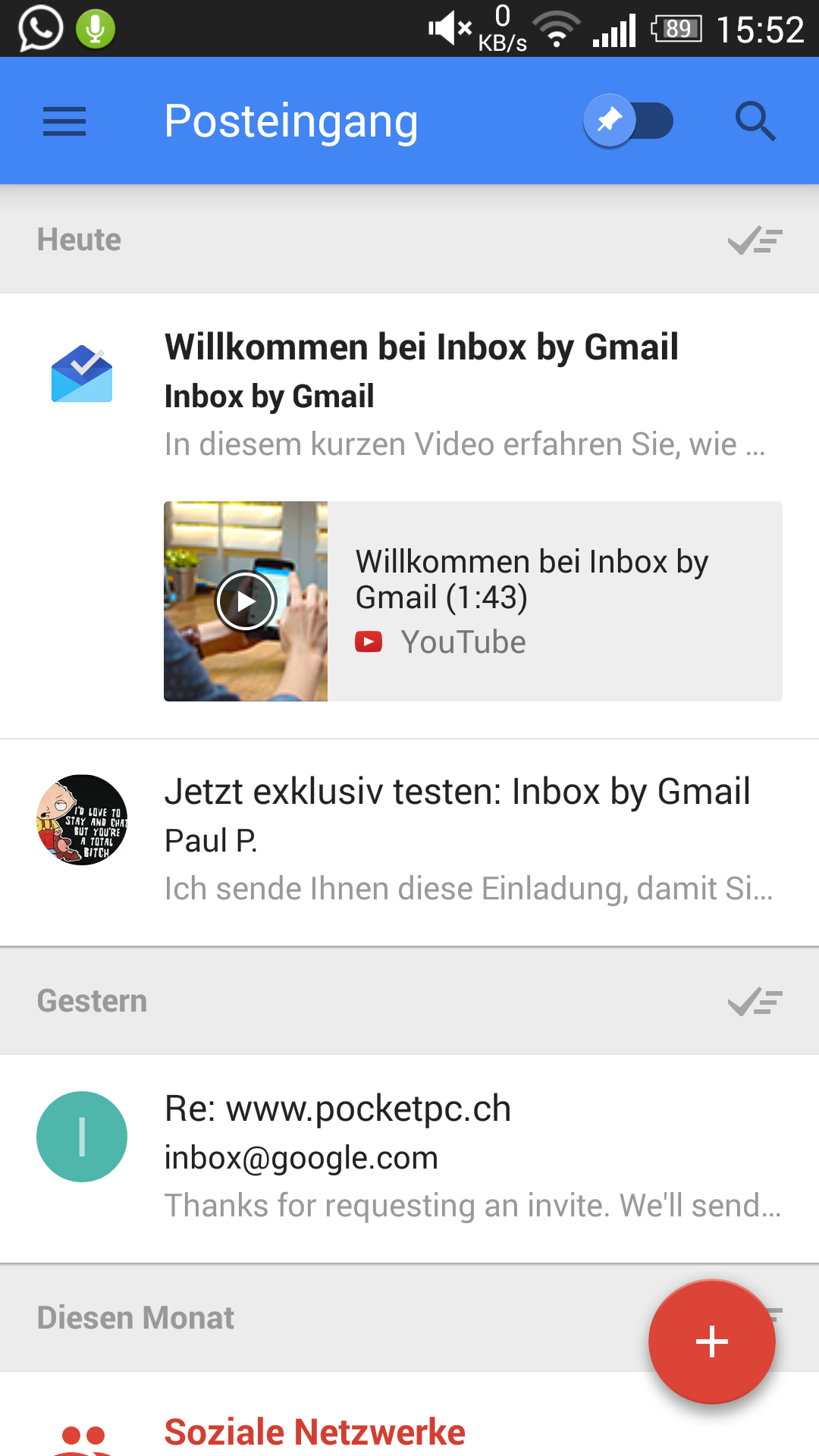Toggle the pinned items switch
Image resolution: width=819 pixels, height=1456 pixels.
[628, 121]
